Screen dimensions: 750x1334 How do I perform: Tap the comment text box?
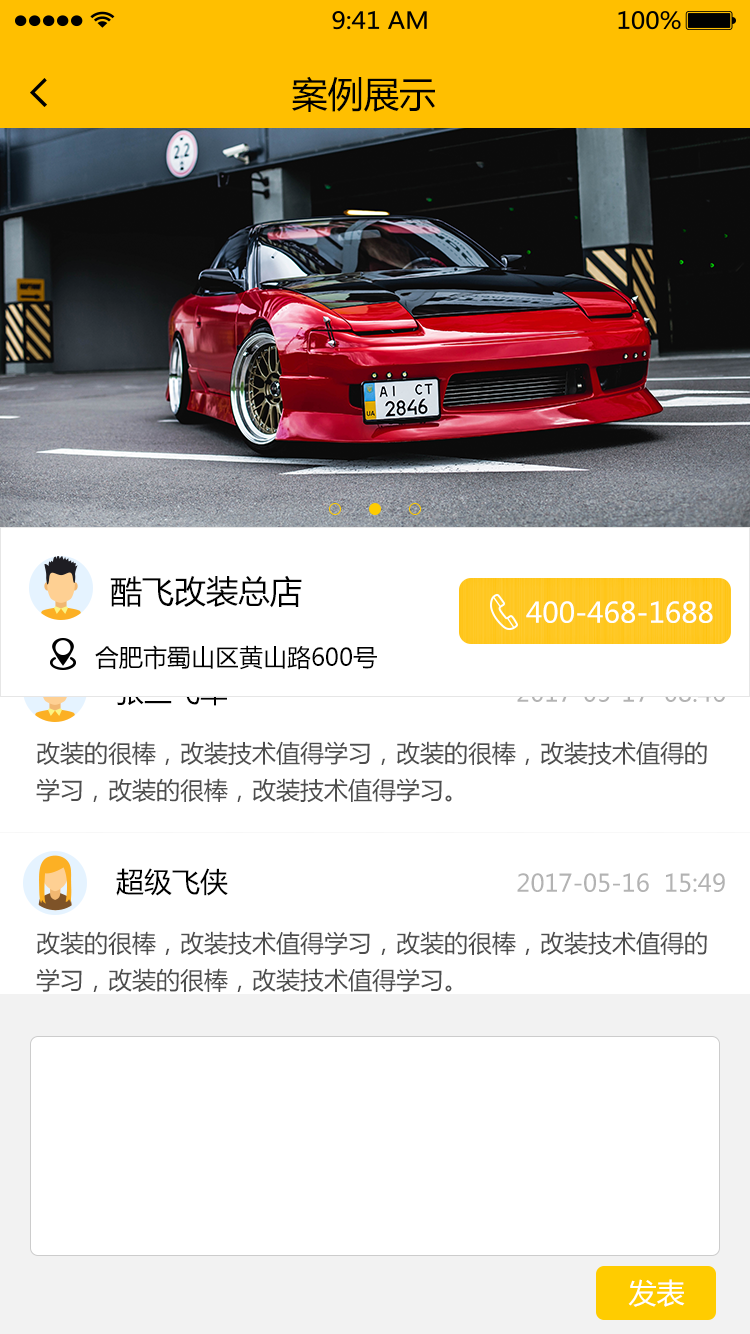(375, 1145)
